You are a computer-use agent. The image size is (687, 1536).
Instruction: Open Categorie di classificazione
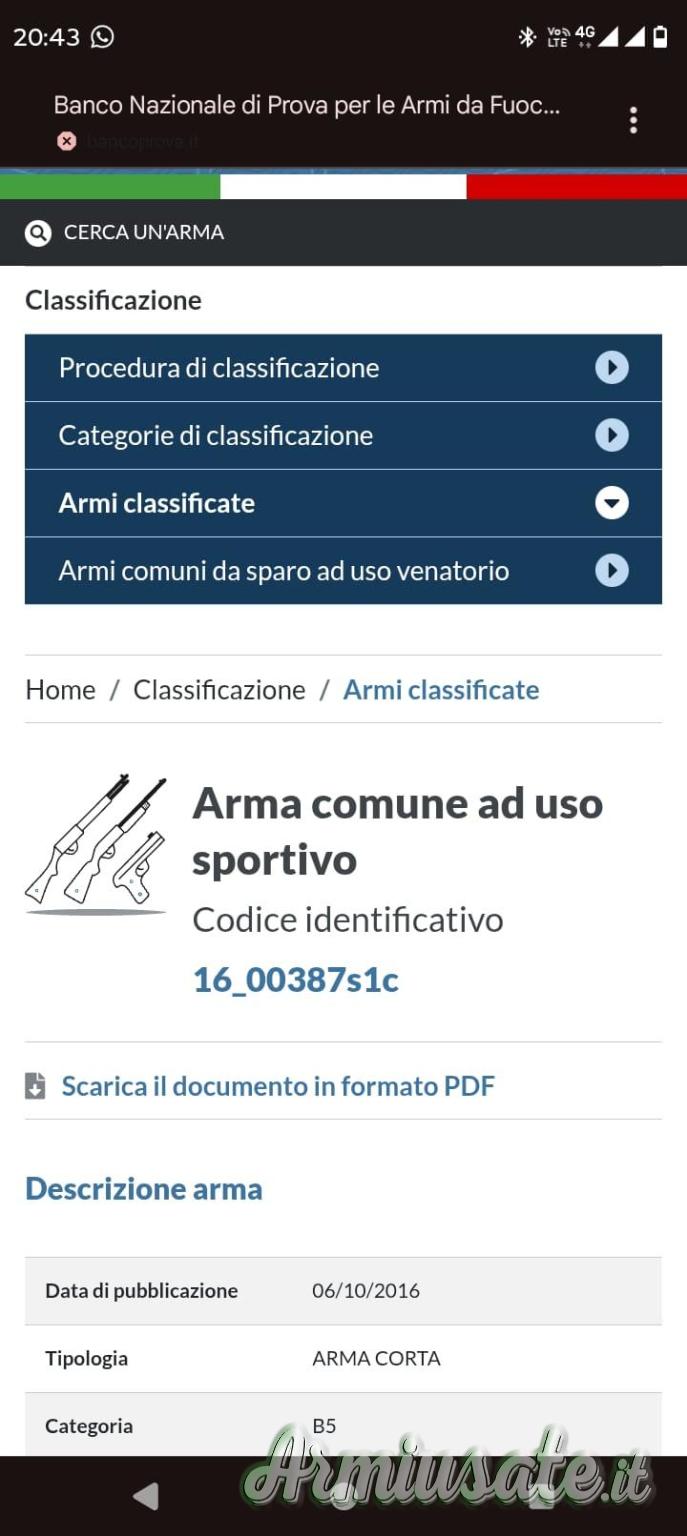click(343, 436)
